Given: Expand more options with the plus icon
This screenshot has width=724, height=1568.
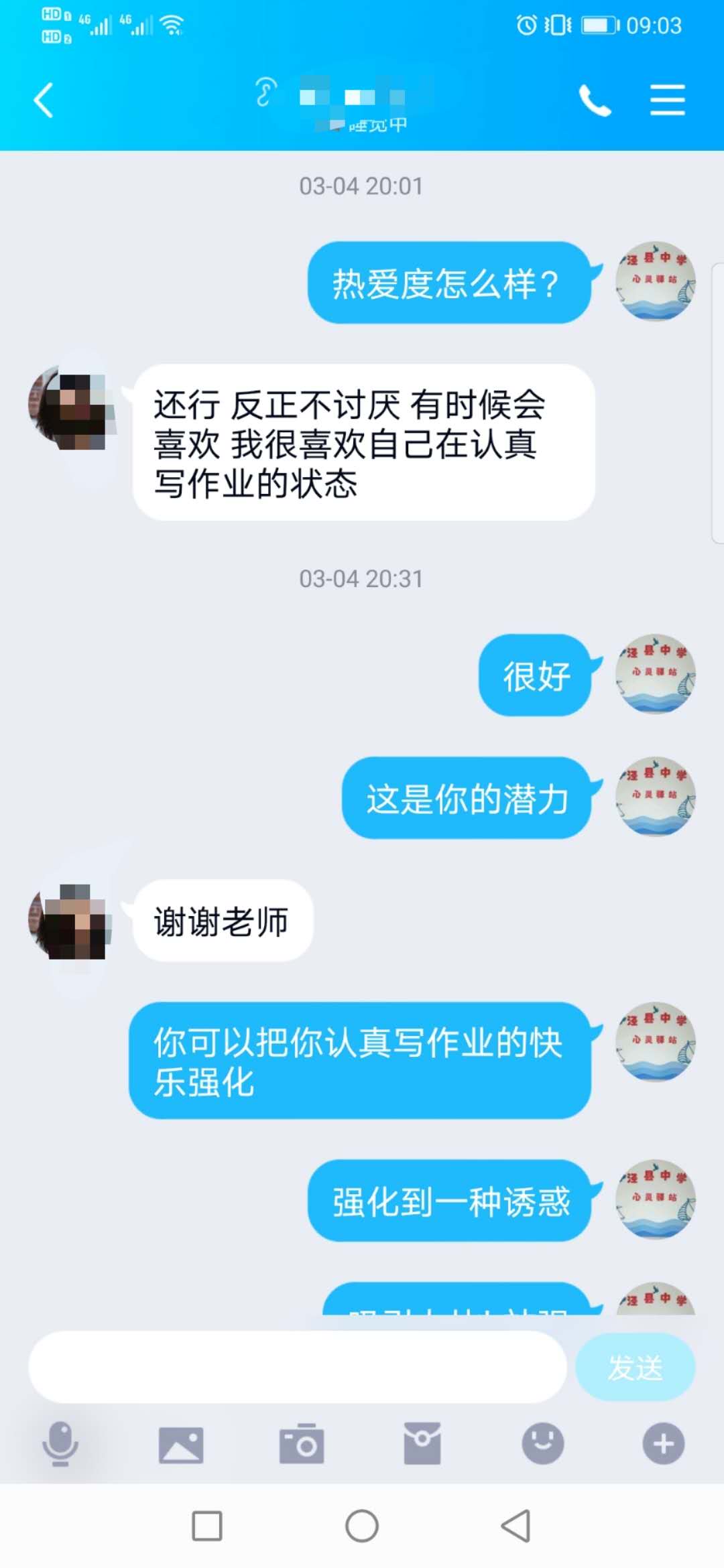Looking at the screenshot, I should [664, 1443].
